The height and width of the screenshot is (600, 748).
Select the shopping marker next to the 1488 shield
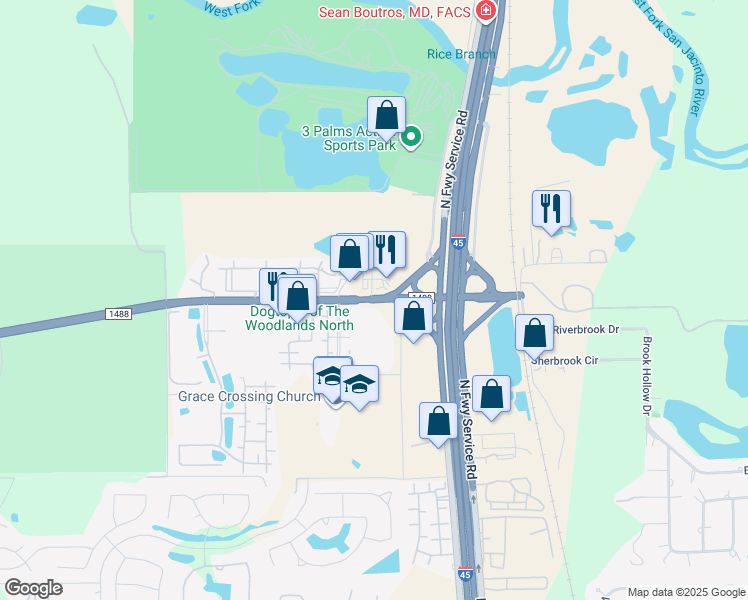coord(413,317)
